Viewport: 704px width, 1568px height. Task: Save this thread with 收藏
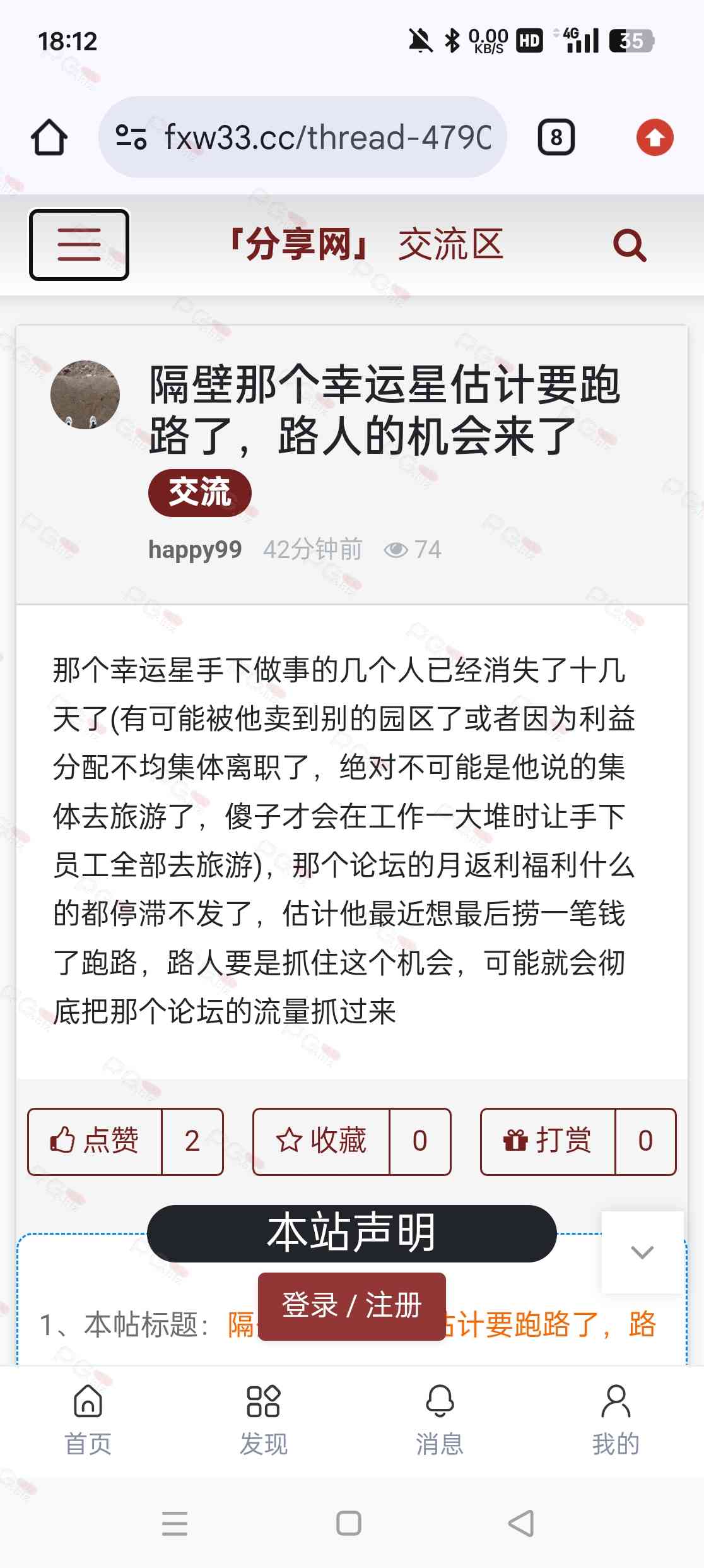(321, 1141)
